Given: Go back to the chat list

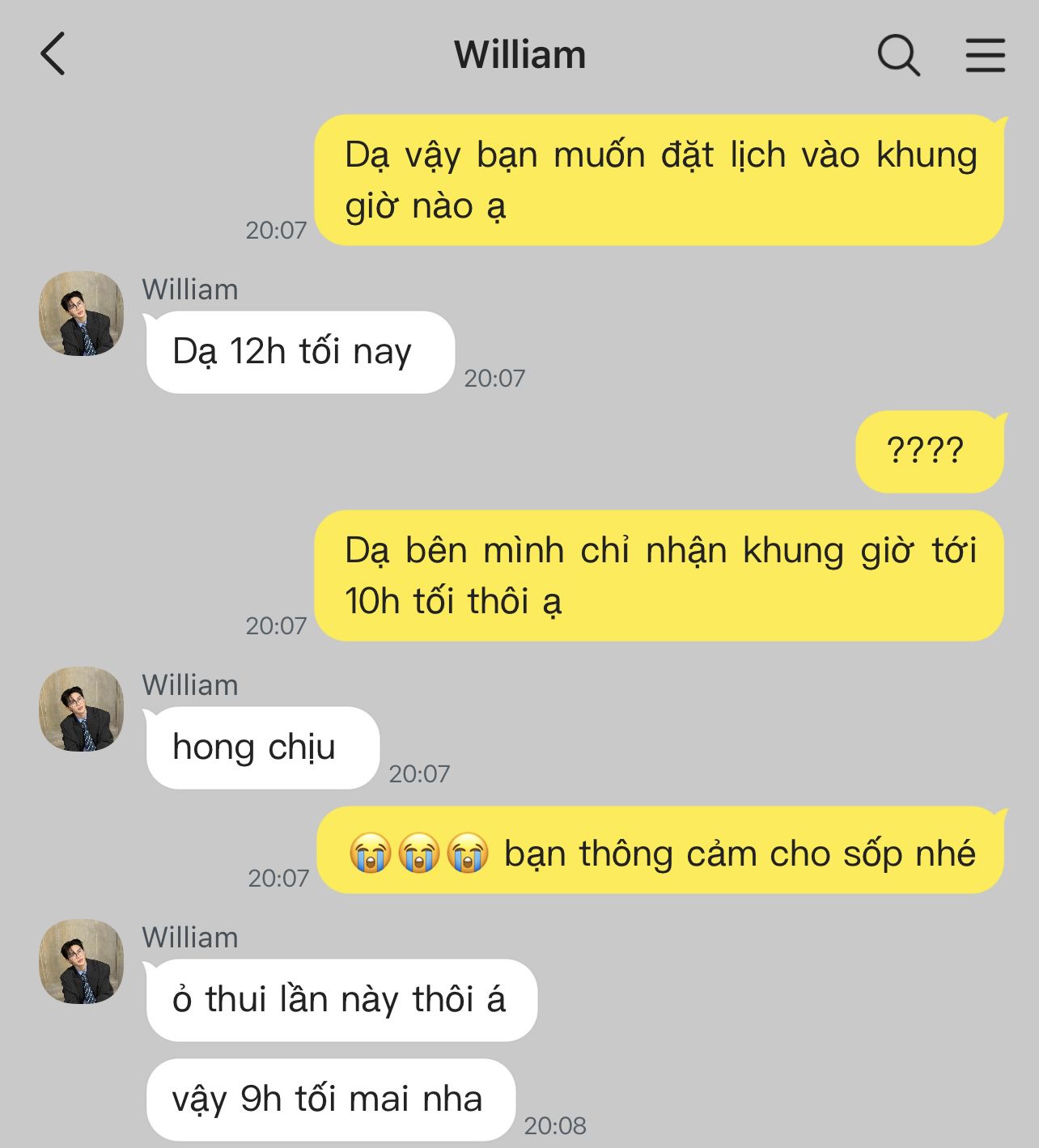Looking at the screenshot, I should coord(53,55).
